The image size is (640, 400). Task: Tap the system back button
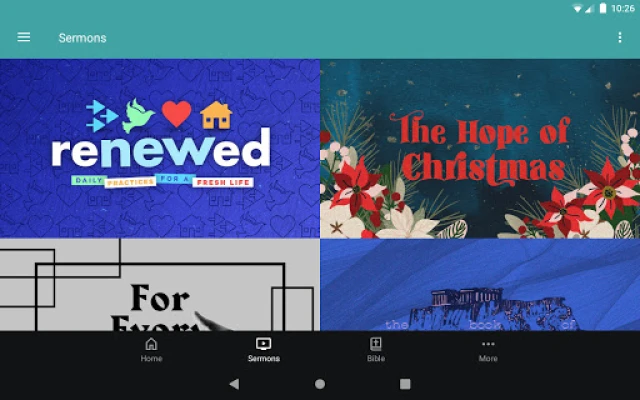pyautogui.click(x=234, y=384)
